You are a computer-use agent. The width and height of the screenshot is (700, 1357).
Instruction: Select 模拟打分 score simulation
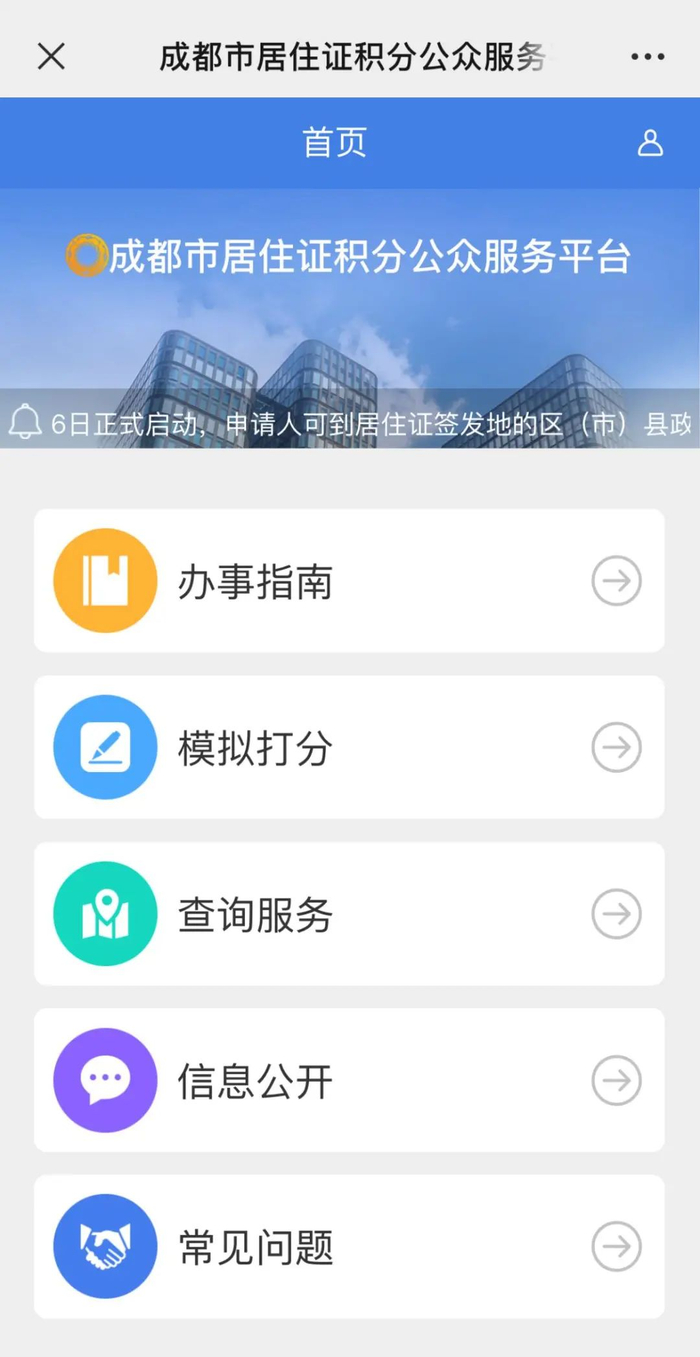(349, 748)
